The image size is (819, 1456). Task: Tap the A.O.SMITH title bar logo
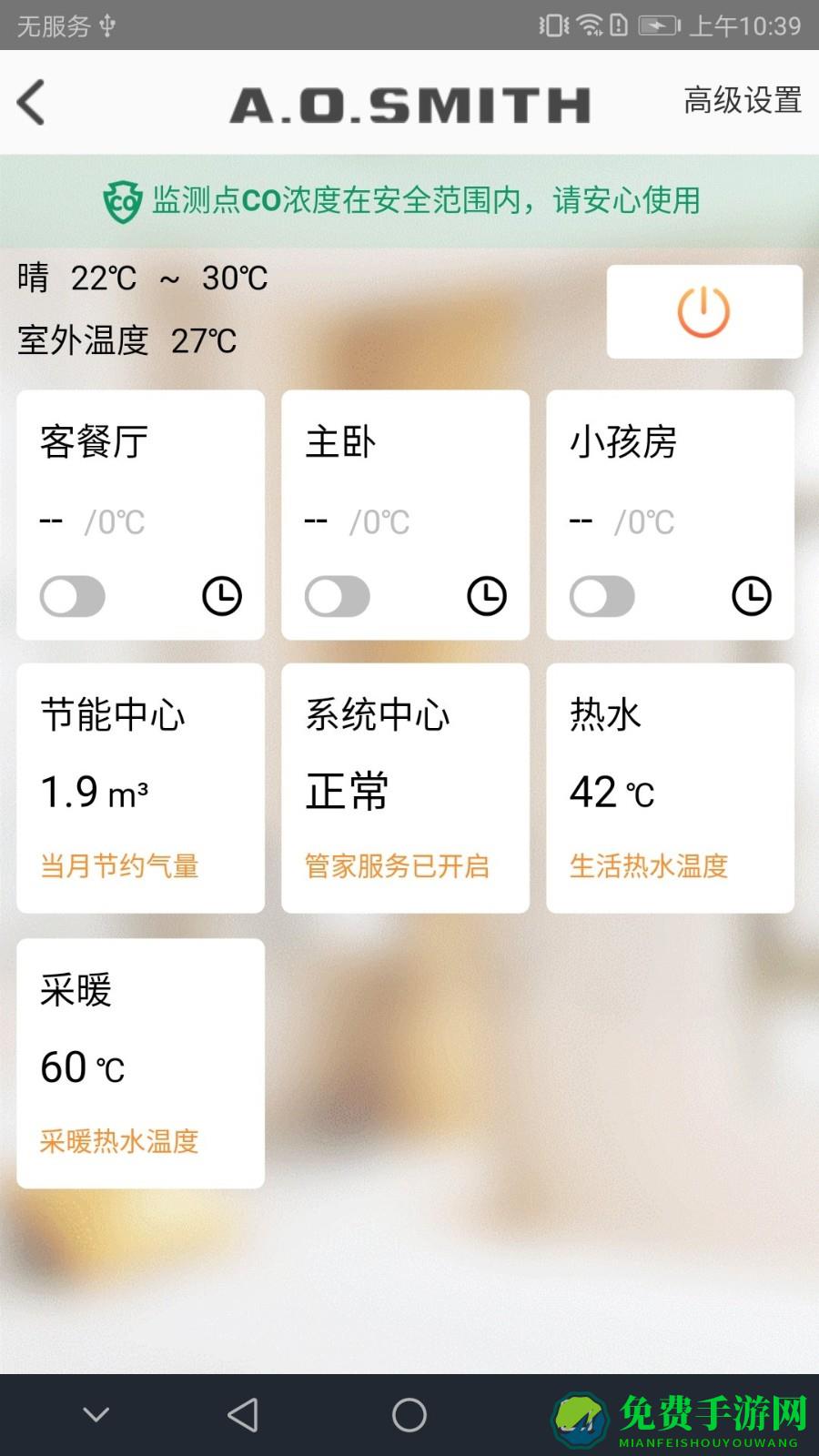[x=409, y=103]
